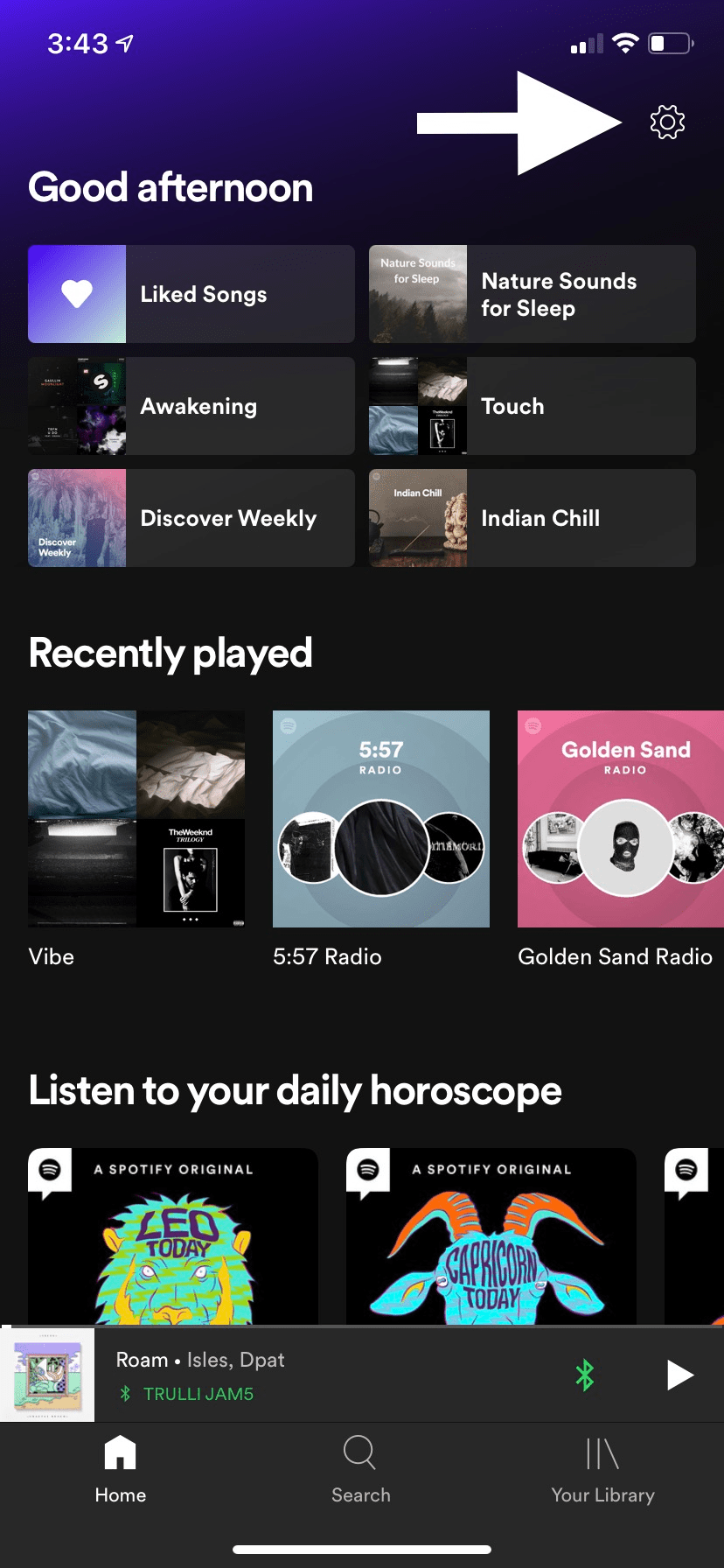Tap the Bluetooth icon in the mini player
724x1568 pixels.
(x=585, y=1375)
